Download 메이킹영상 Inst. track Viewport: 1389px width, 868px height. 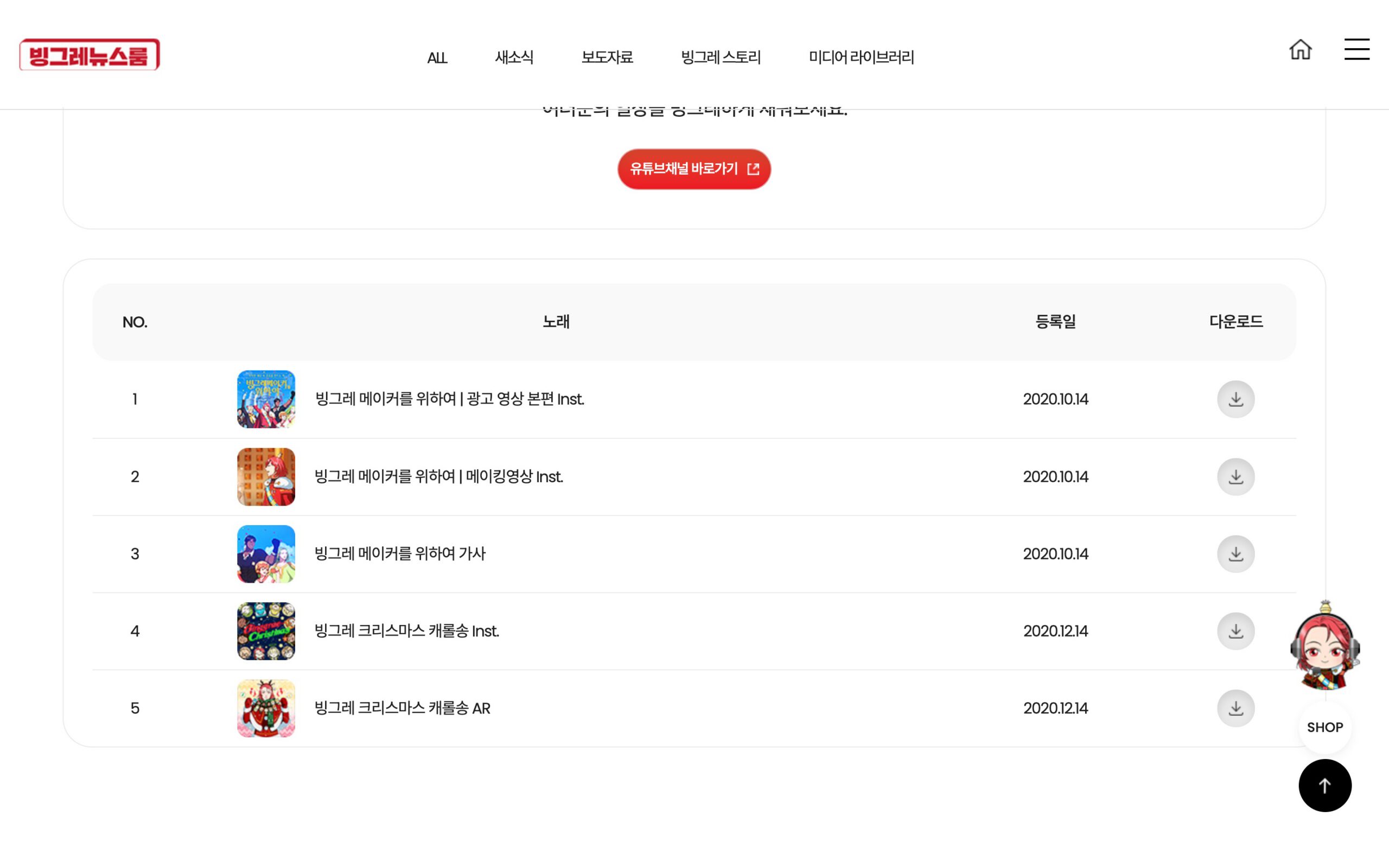click(x=1235, y=477)
